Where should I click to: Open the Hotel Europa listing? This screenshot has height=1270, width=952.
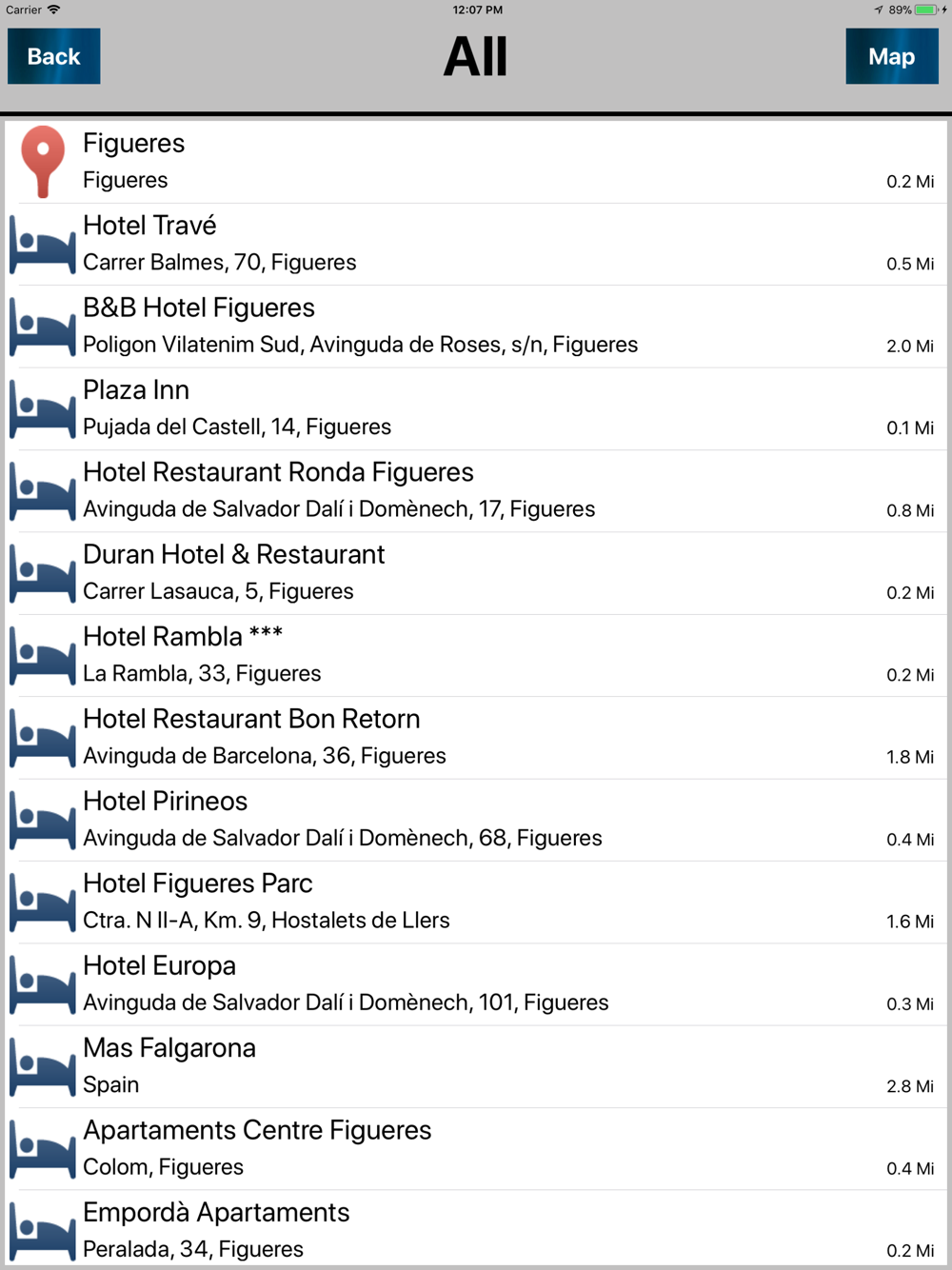click(x=476, y=984)
